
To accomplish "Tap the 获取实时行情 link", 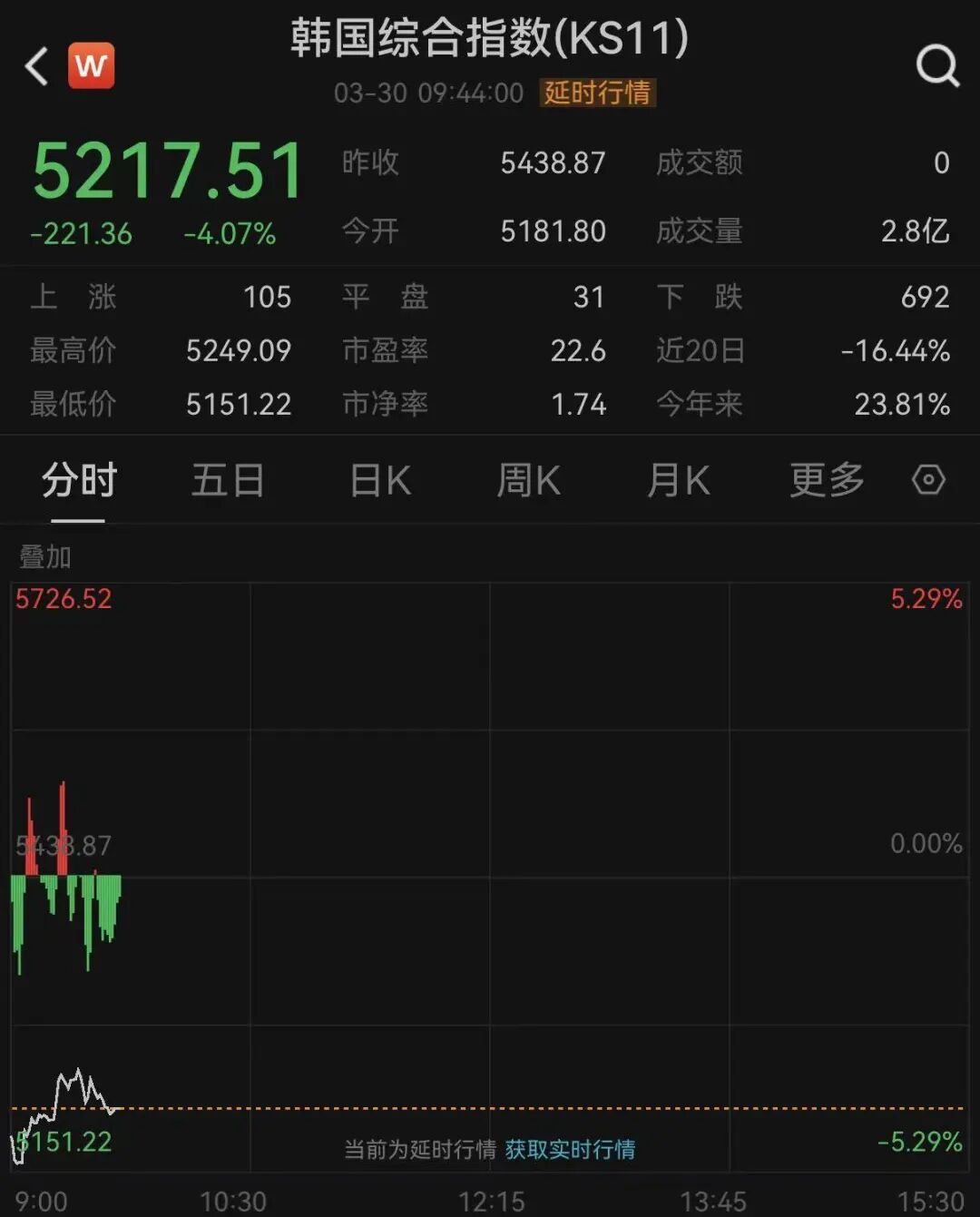I will (570, 1150).
